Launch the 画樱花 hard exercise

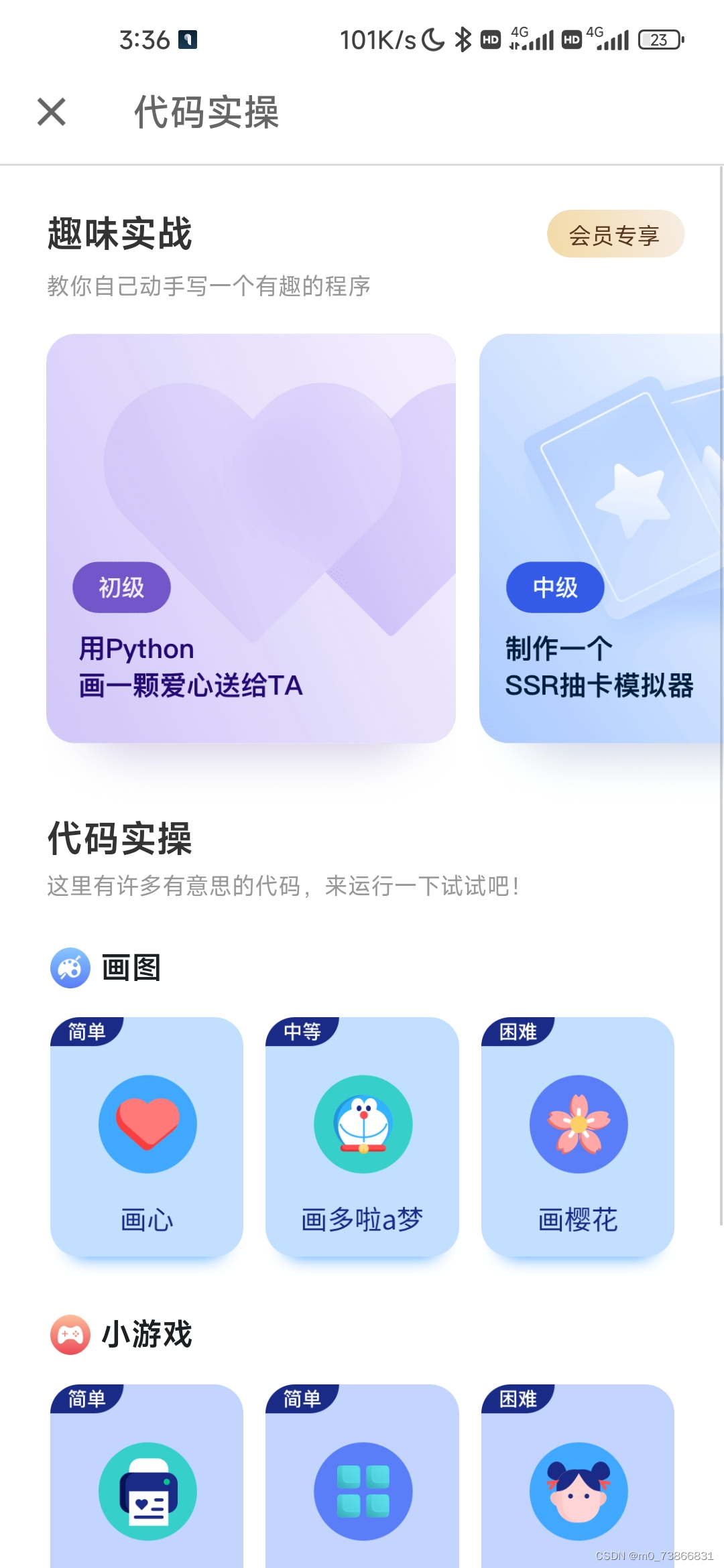tap(578, 1136)
